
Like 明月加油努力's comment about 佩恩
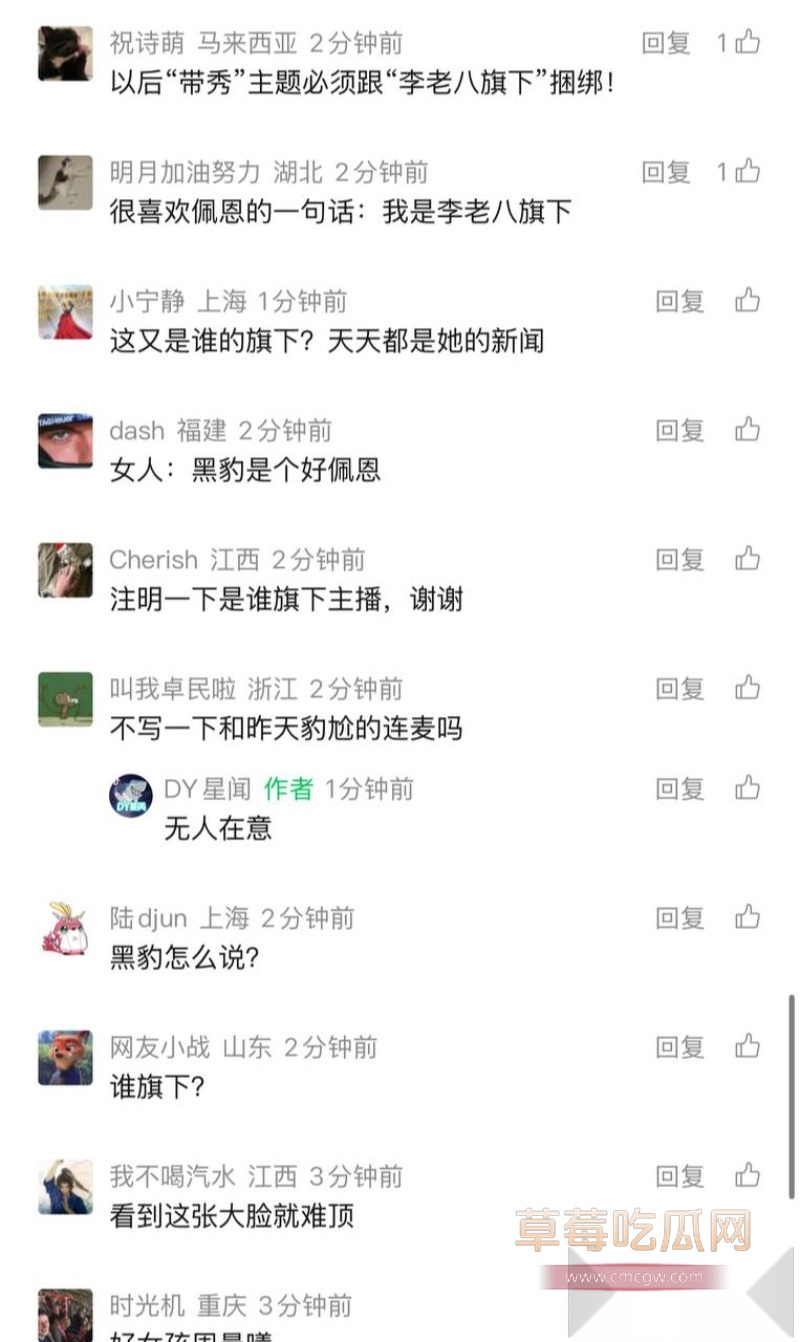tap(748, 171)
